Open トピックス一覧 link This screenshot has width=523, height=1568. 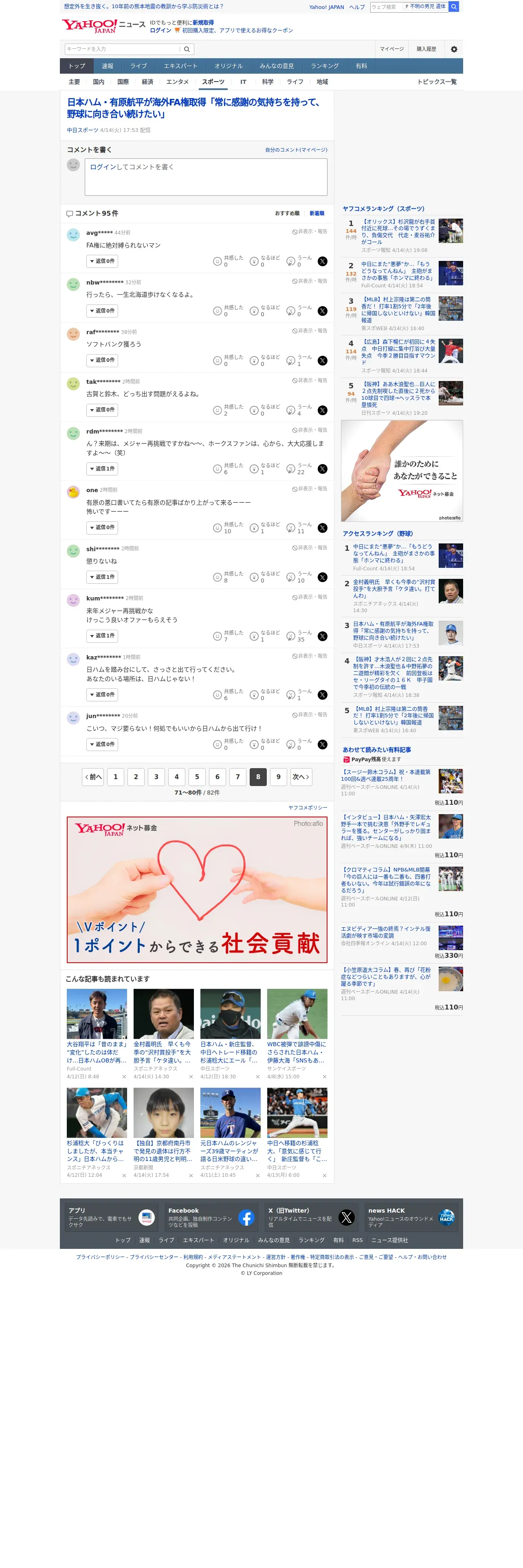pos(437,81)
